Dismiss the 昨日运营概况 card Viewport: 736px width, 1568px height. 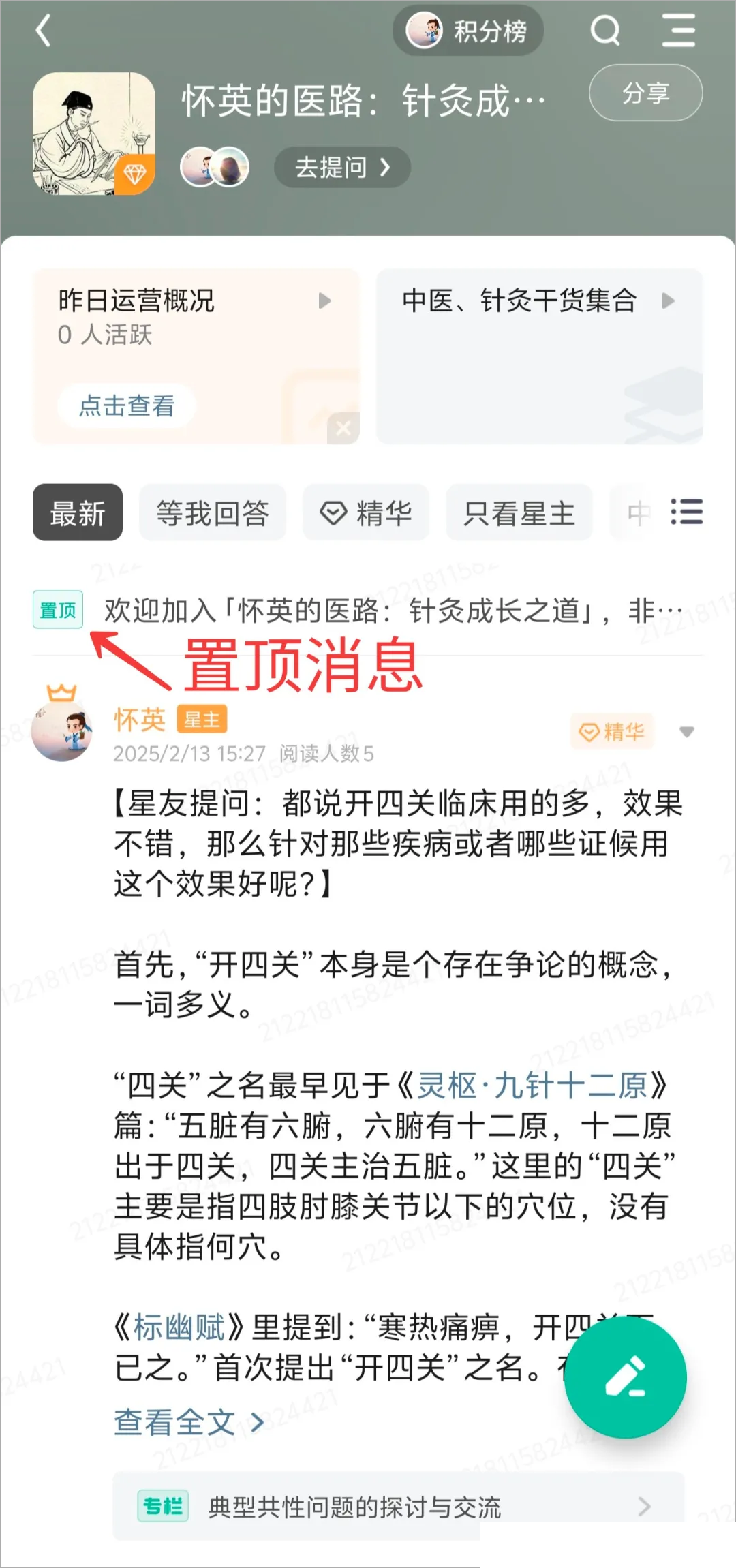tap(343, 429)
